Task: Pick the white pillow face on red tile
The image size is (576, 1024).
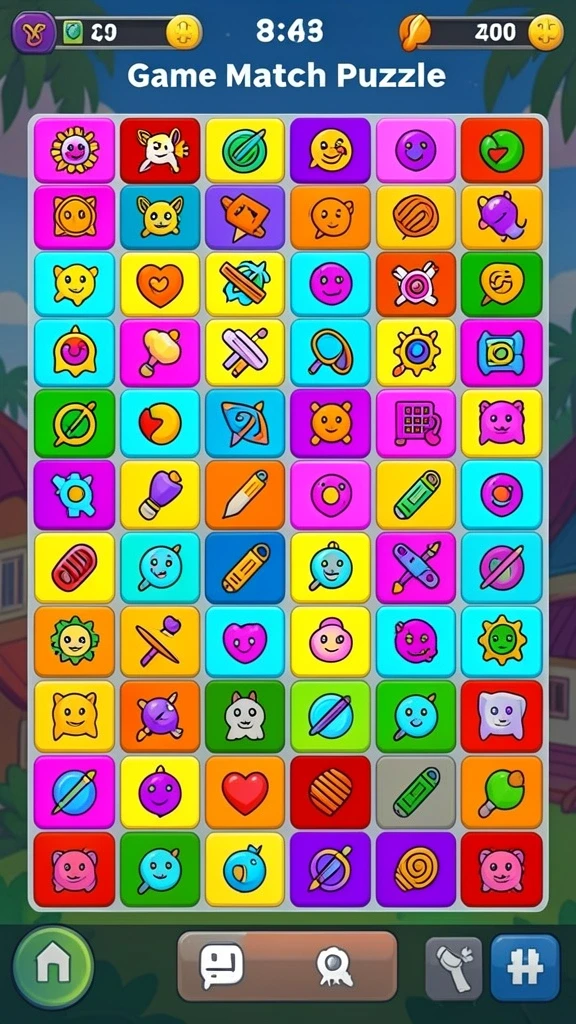Action: 502,716
